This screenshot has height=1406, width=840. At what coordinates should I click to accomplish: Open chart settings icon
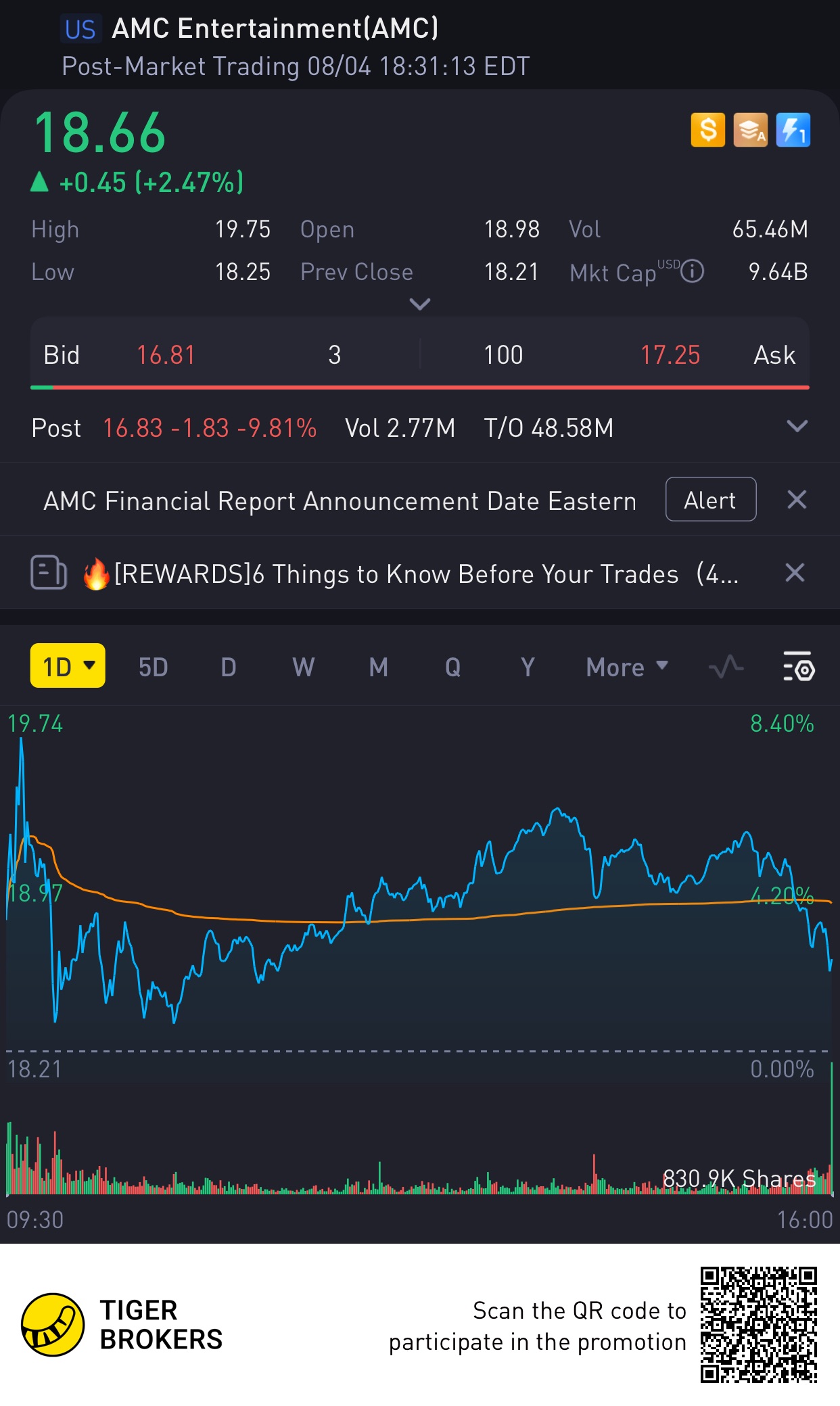point(799,667)
